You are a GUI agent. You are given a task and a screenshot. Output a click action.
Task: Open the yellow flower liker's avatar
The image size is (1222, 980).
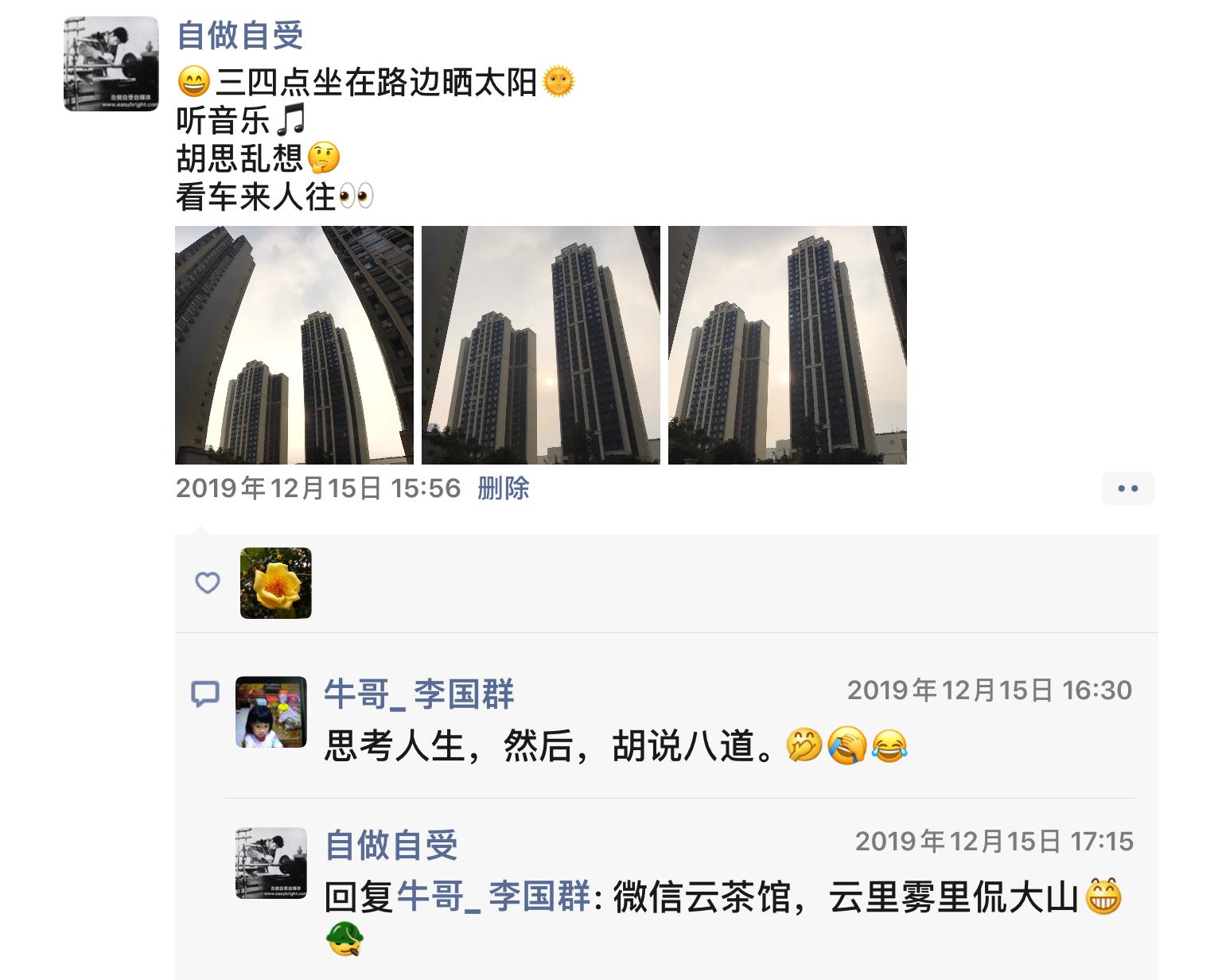click(x=276, y=583)
